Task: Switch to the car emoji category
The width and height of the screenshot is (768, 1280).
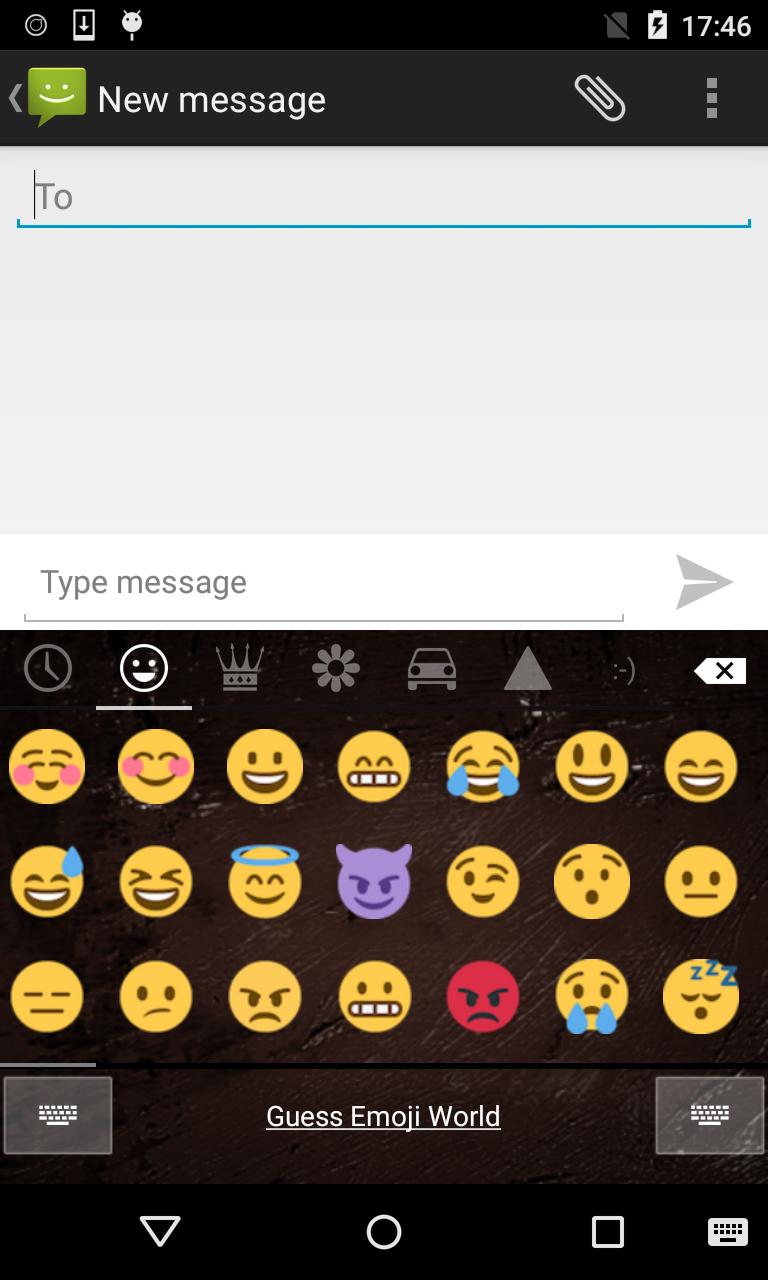Action: coord(432,669)
